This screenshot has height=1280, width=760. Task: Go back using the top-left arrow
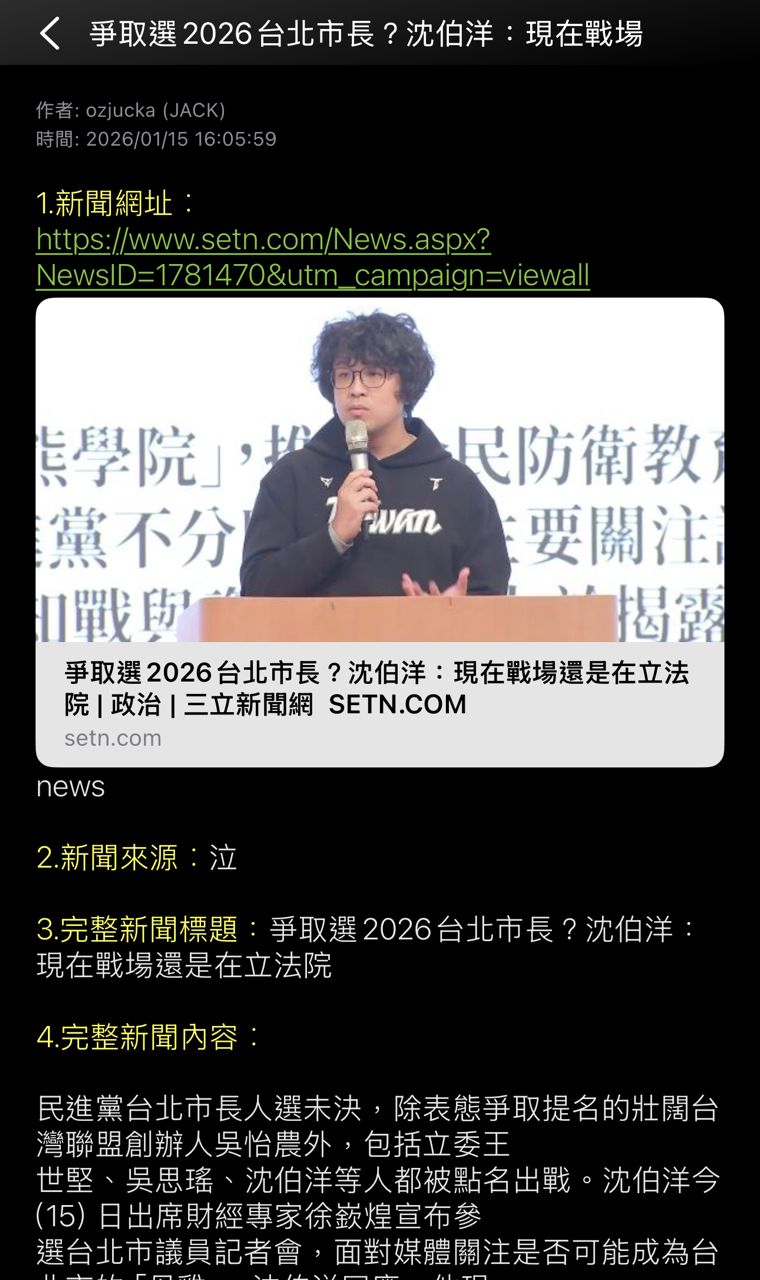pos(49,34)
